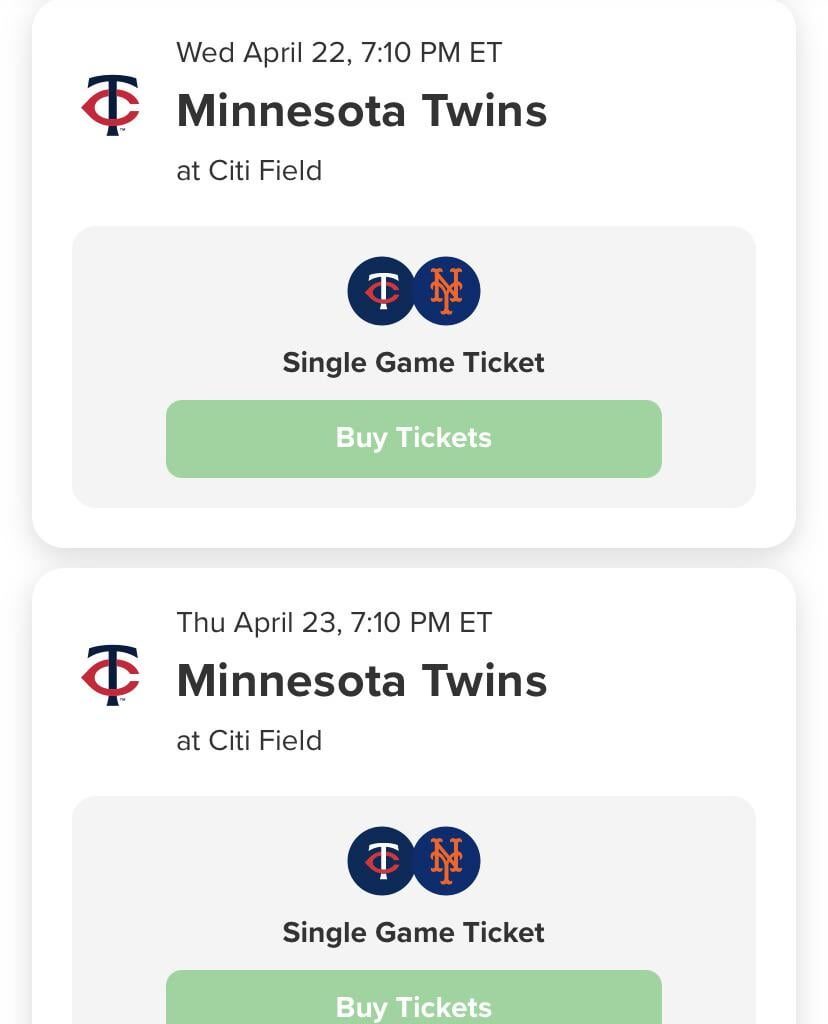
Task: Click the Single Game Ticket label, second card
Action: [413, 932]
